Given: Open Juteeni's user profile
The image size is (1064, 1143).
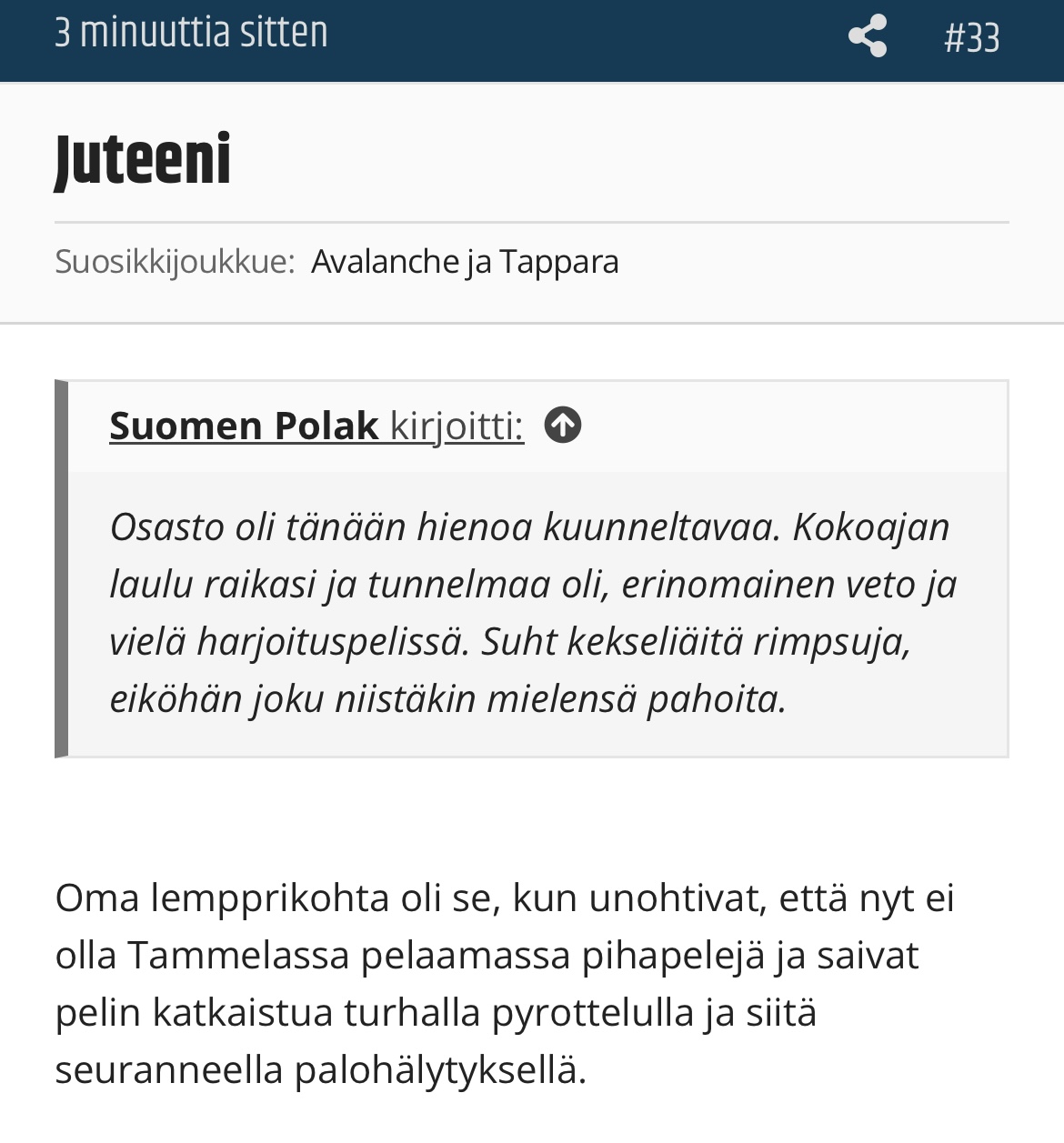Looking at the screenshot, I should (143, 160).
